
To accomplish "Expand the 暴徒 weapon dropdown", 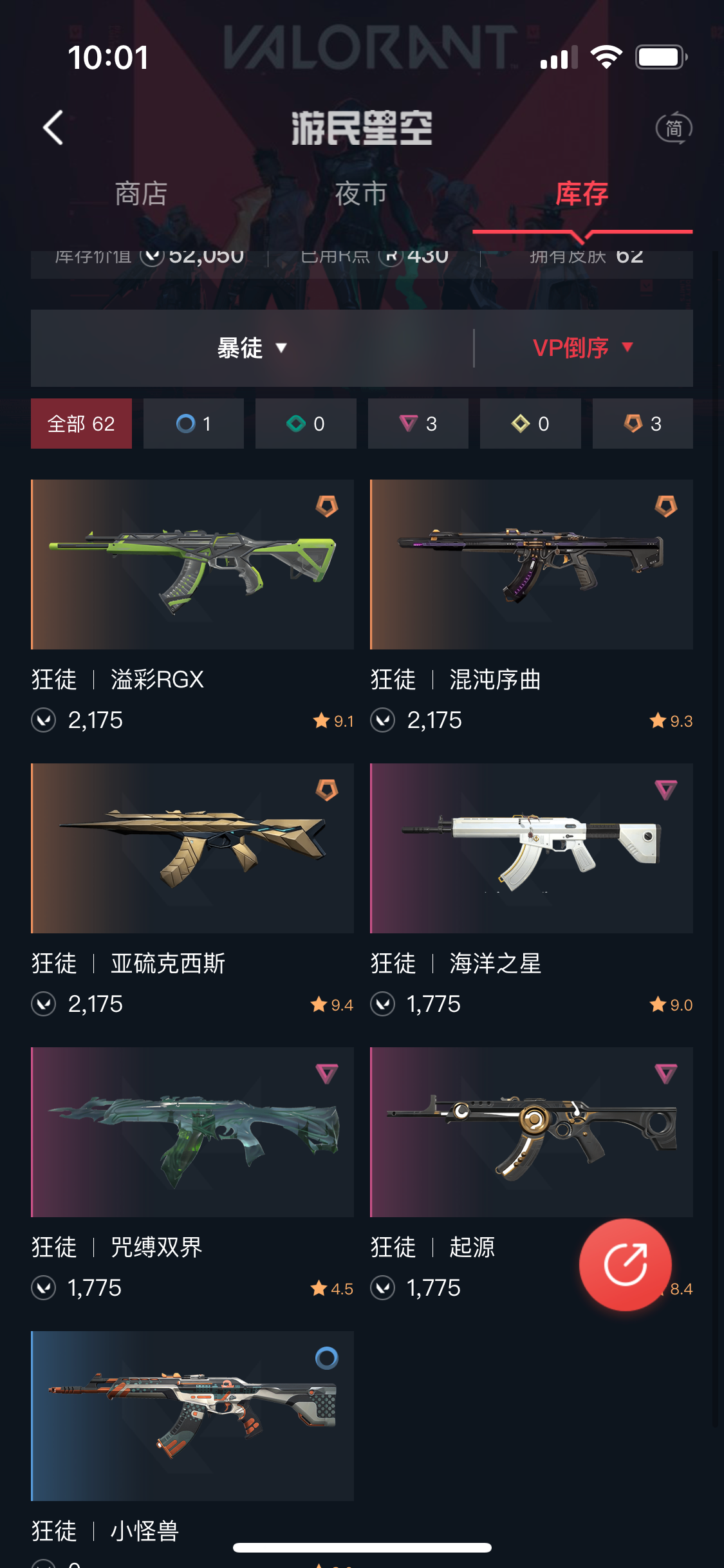I will click(x=252, y=348).
